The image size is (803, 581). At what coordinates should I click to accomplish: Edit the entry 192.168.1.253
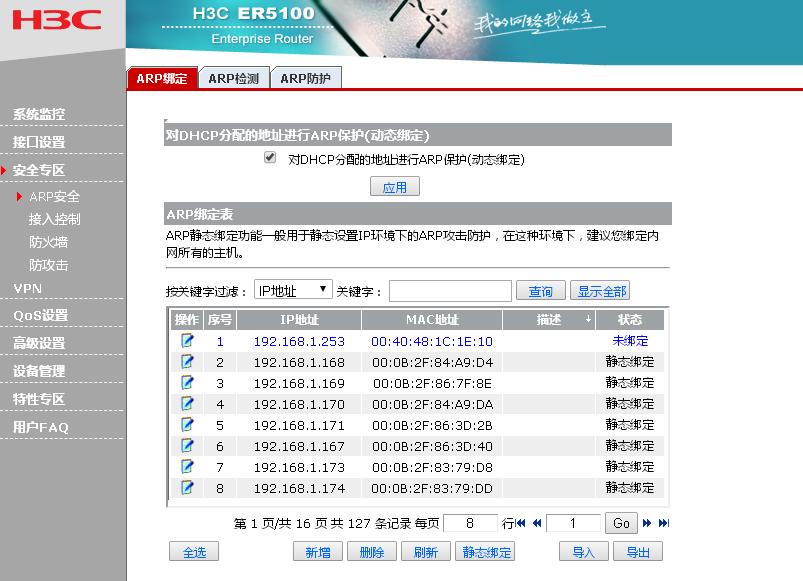point(187,341)
